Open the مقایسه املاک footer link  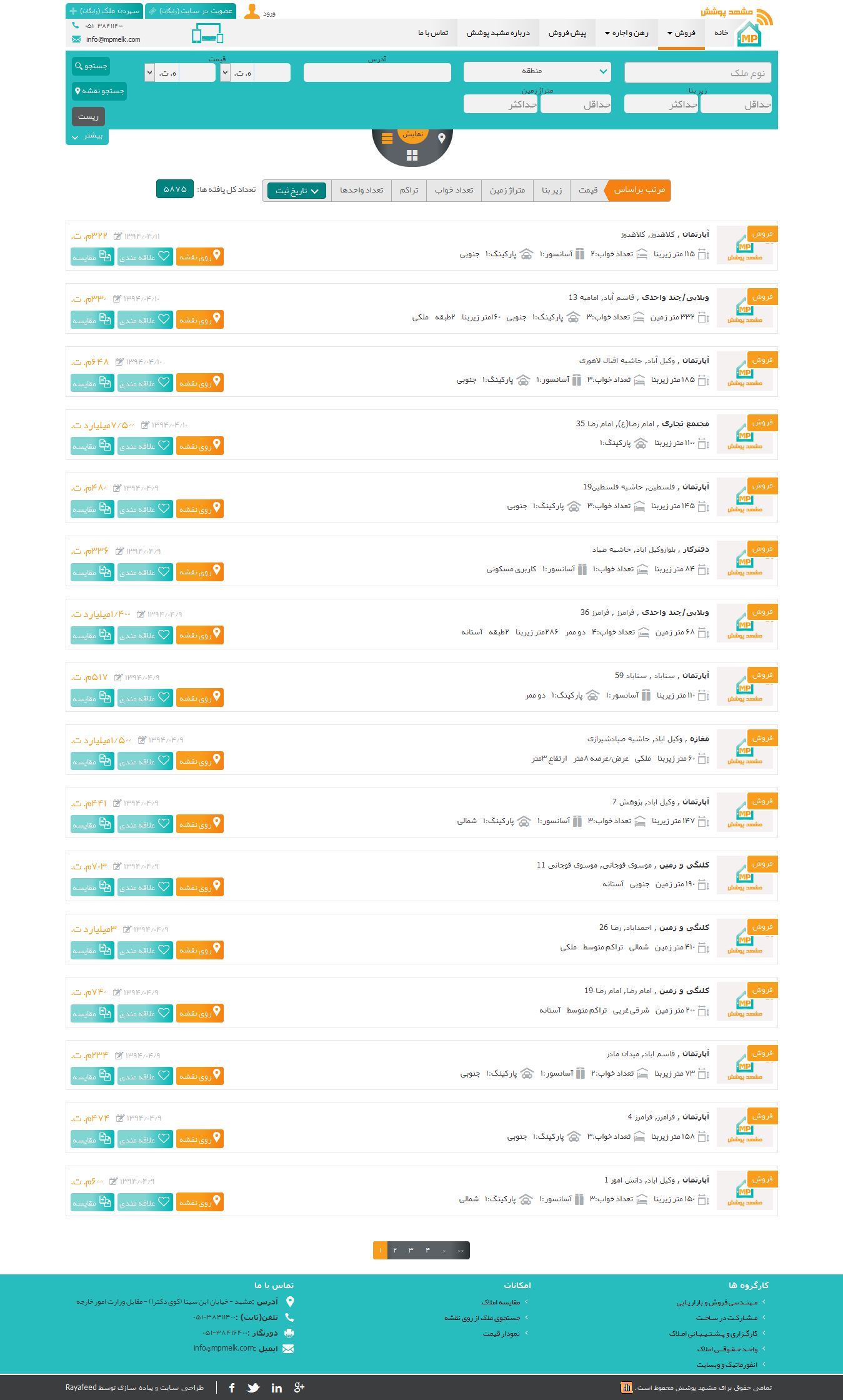(501, 1302)
